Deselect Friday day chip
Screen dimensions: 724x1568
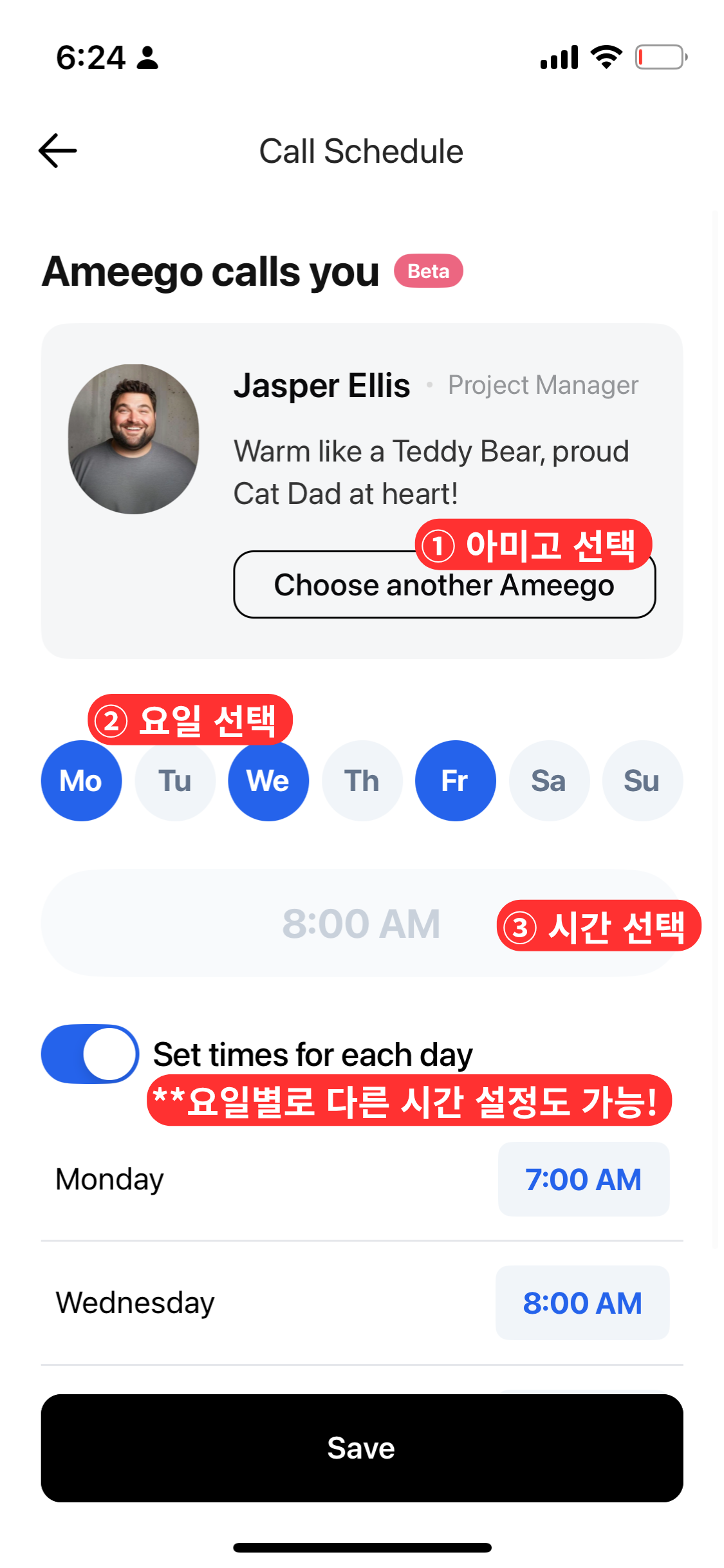[456, 781]
